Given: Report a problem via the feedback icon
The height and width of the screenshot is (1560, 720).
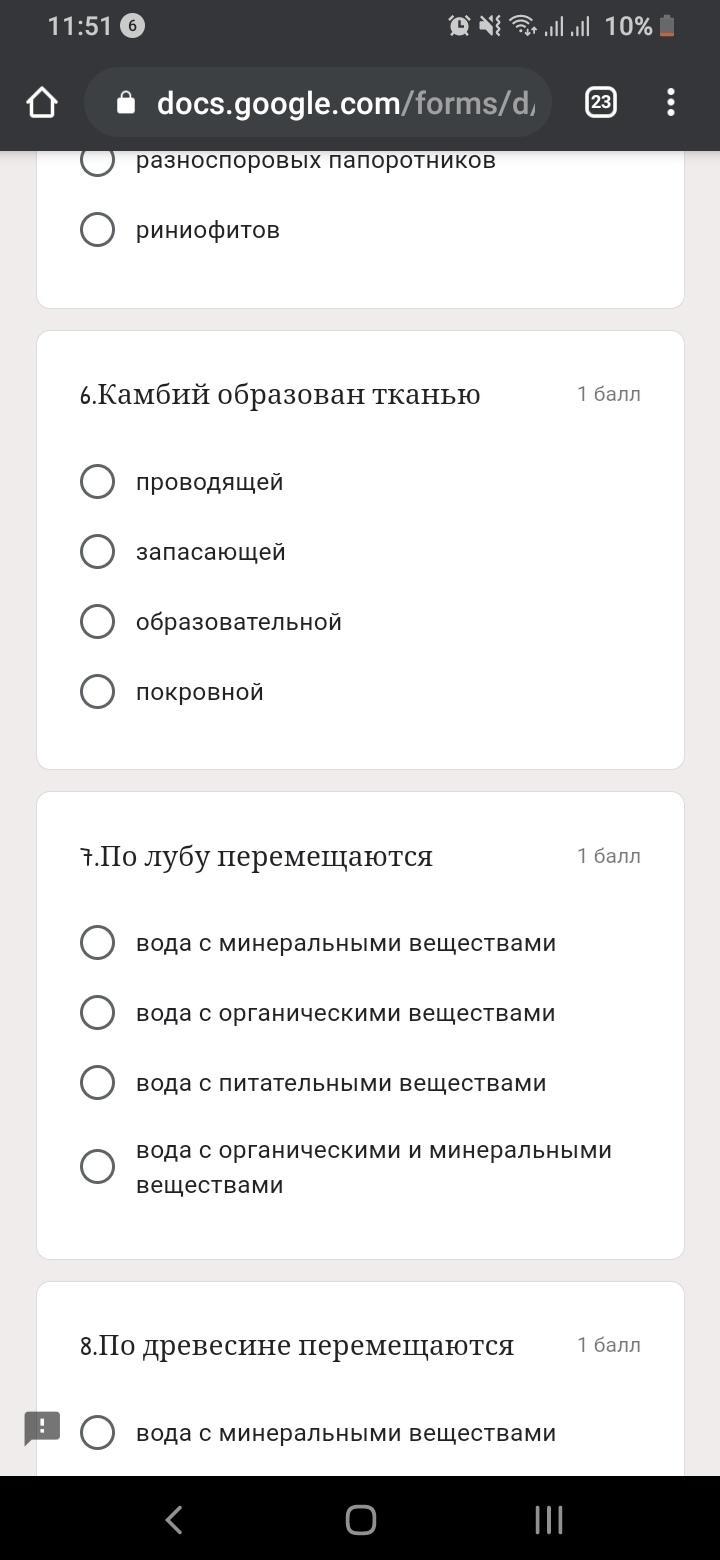Looking at the screenshot, I should pos(42,1428).
